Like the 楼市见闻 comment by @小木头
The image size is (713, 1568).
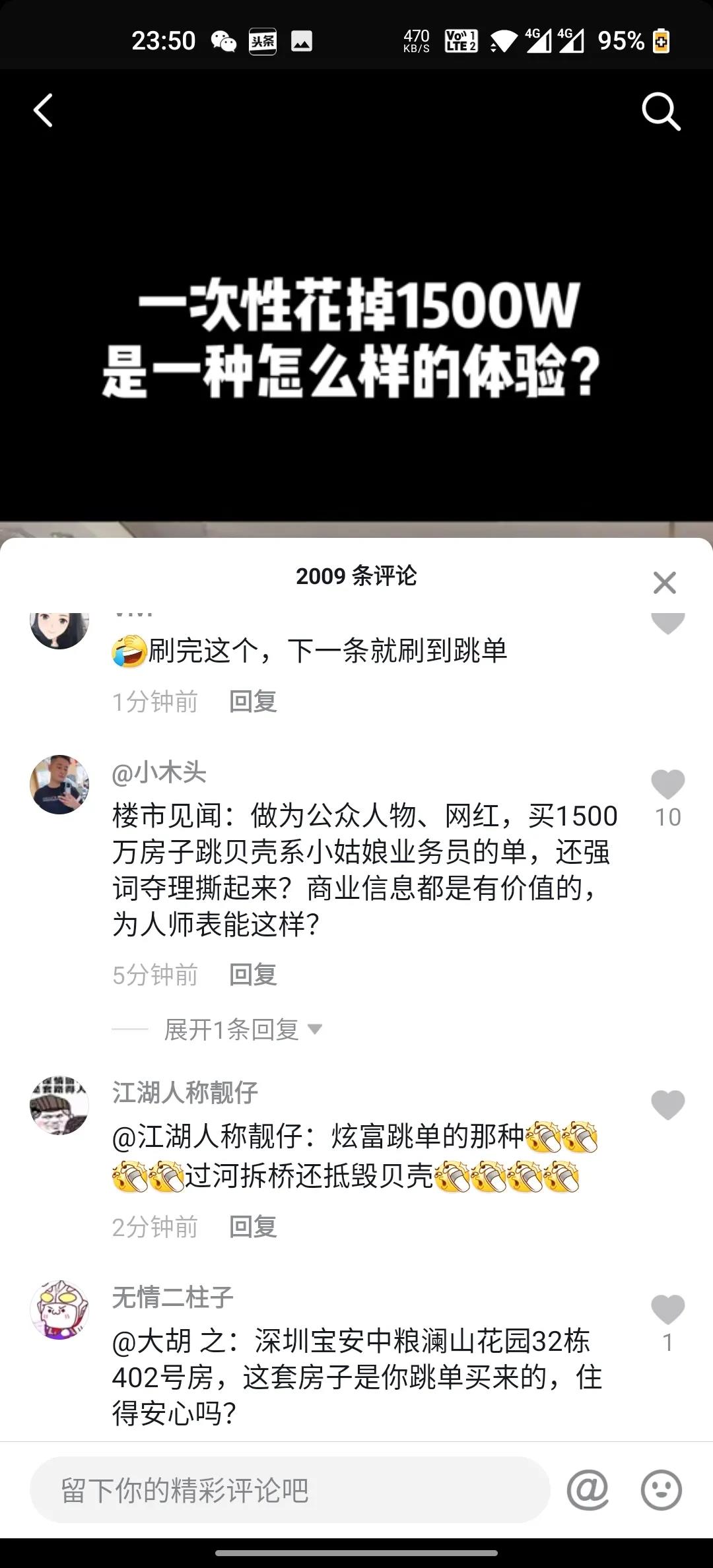point(667,785)
